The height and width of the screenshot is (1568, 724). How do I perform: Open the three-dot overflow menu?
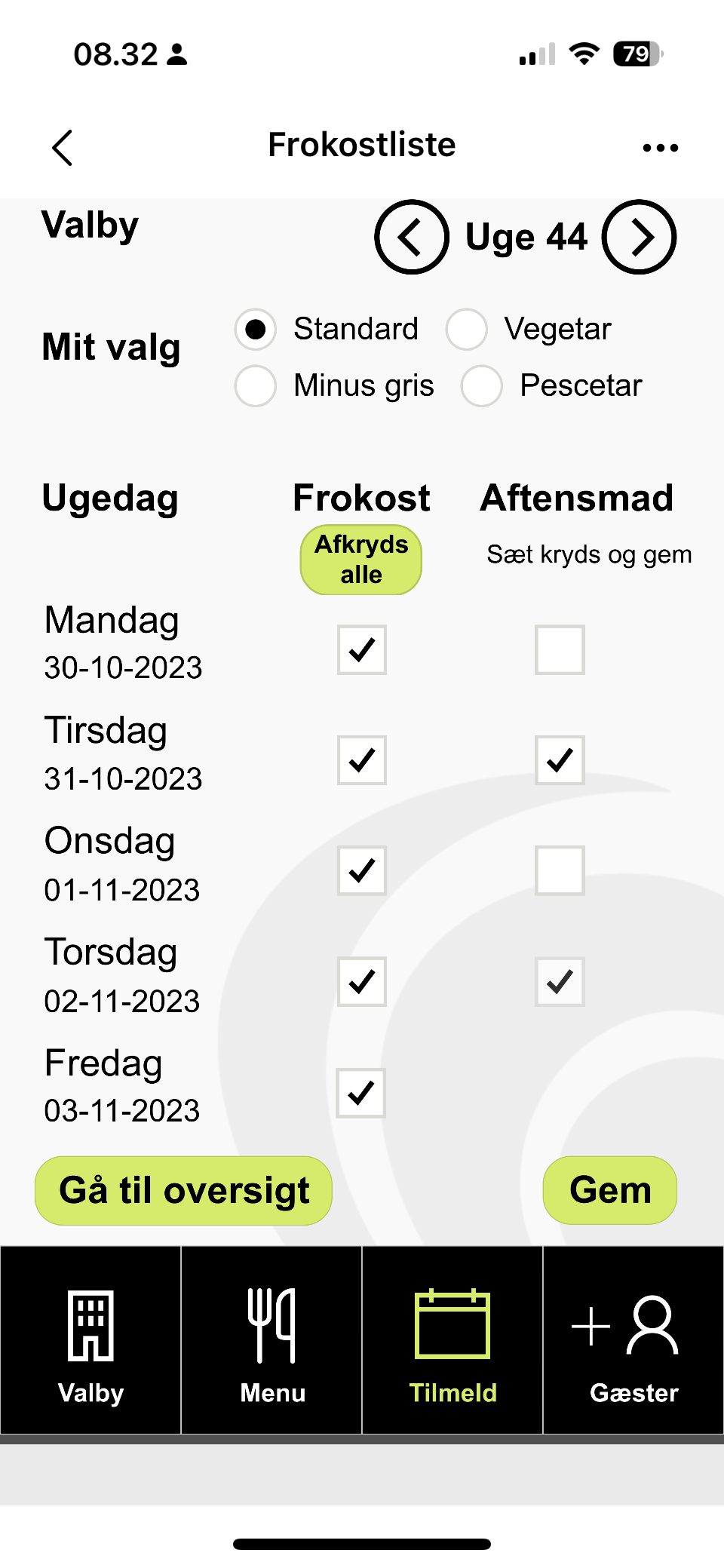point(660,147)
